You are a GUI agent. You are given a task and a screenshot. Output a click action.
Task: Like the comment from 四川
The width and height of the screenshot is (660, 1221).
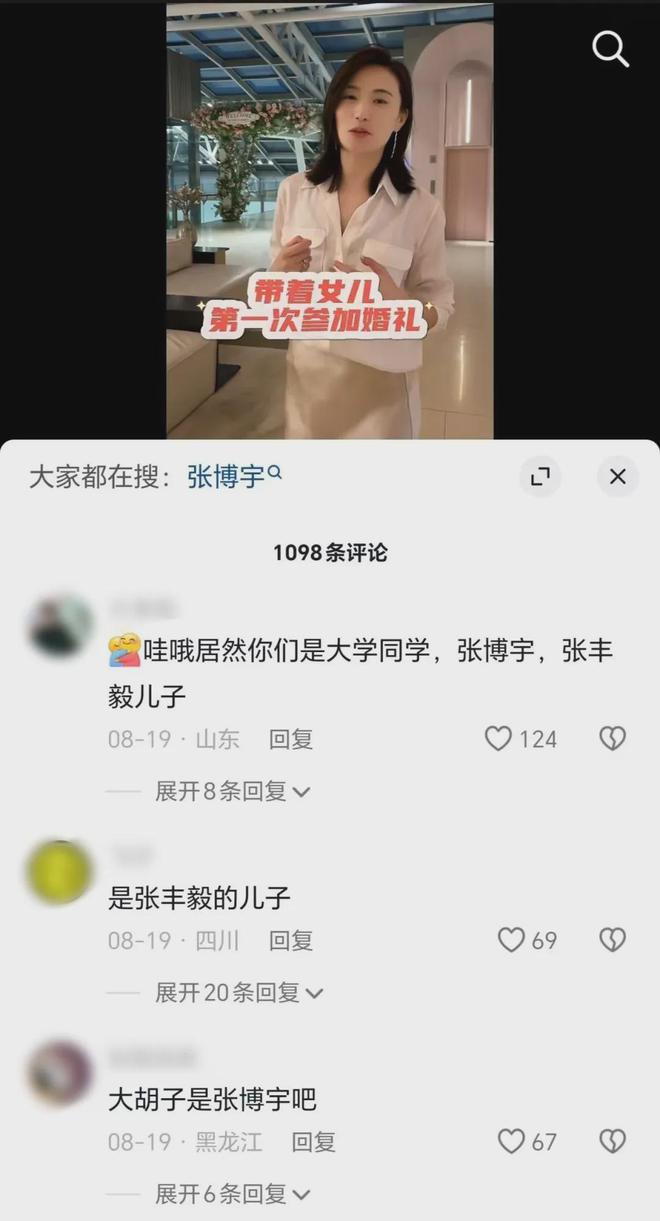511,940
